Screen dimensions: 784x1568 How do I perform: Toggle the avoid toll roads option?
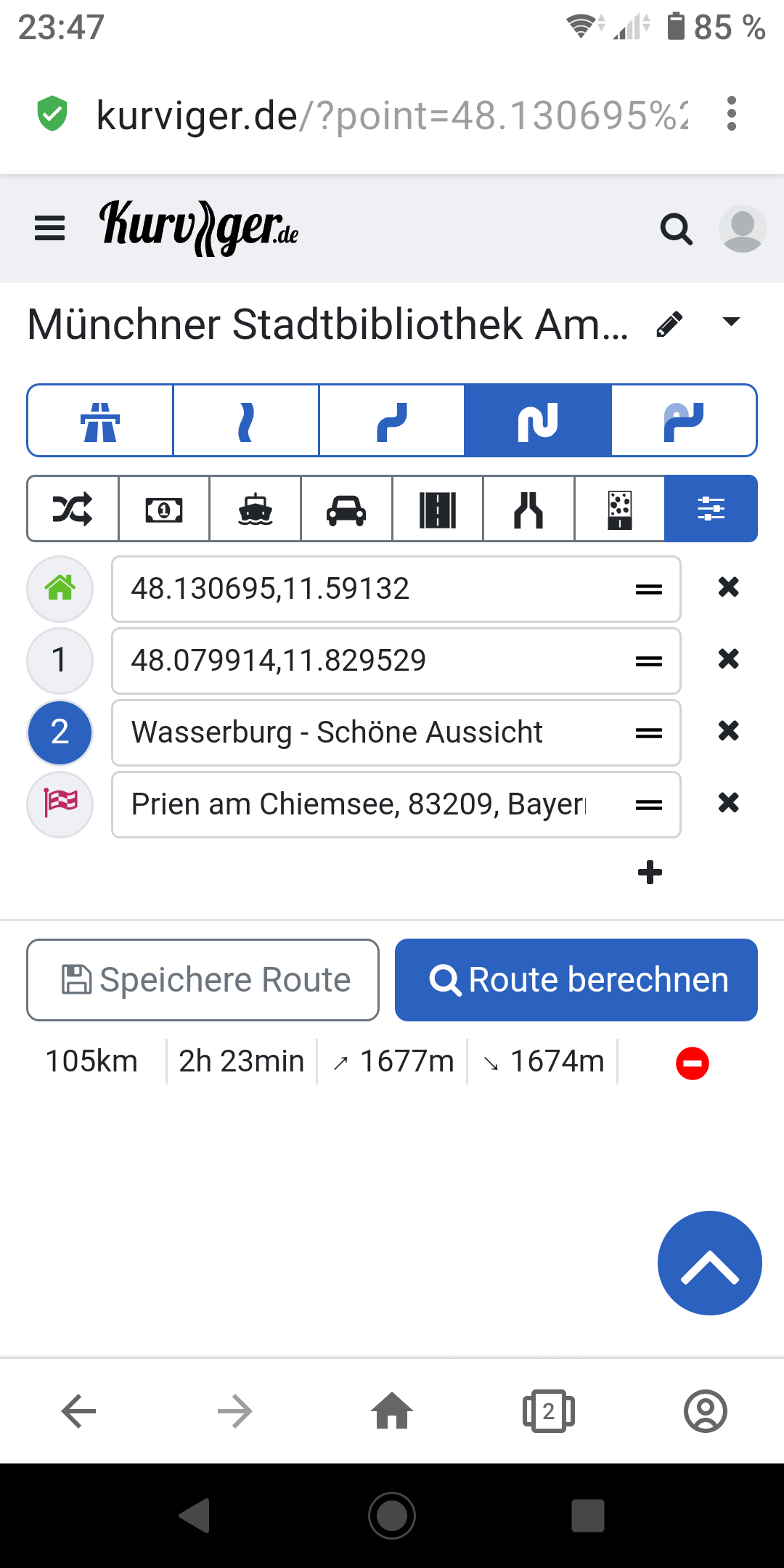[164, 509]
